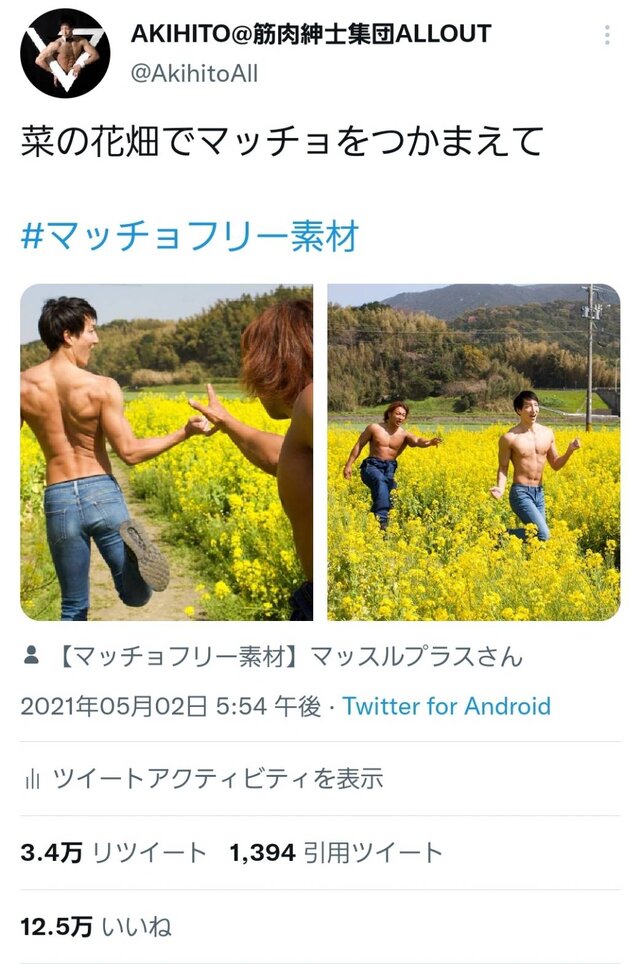This screenshot has width=640, height=964.
Task: View the 12.5万 likes list
Action: tap(96, 927)
